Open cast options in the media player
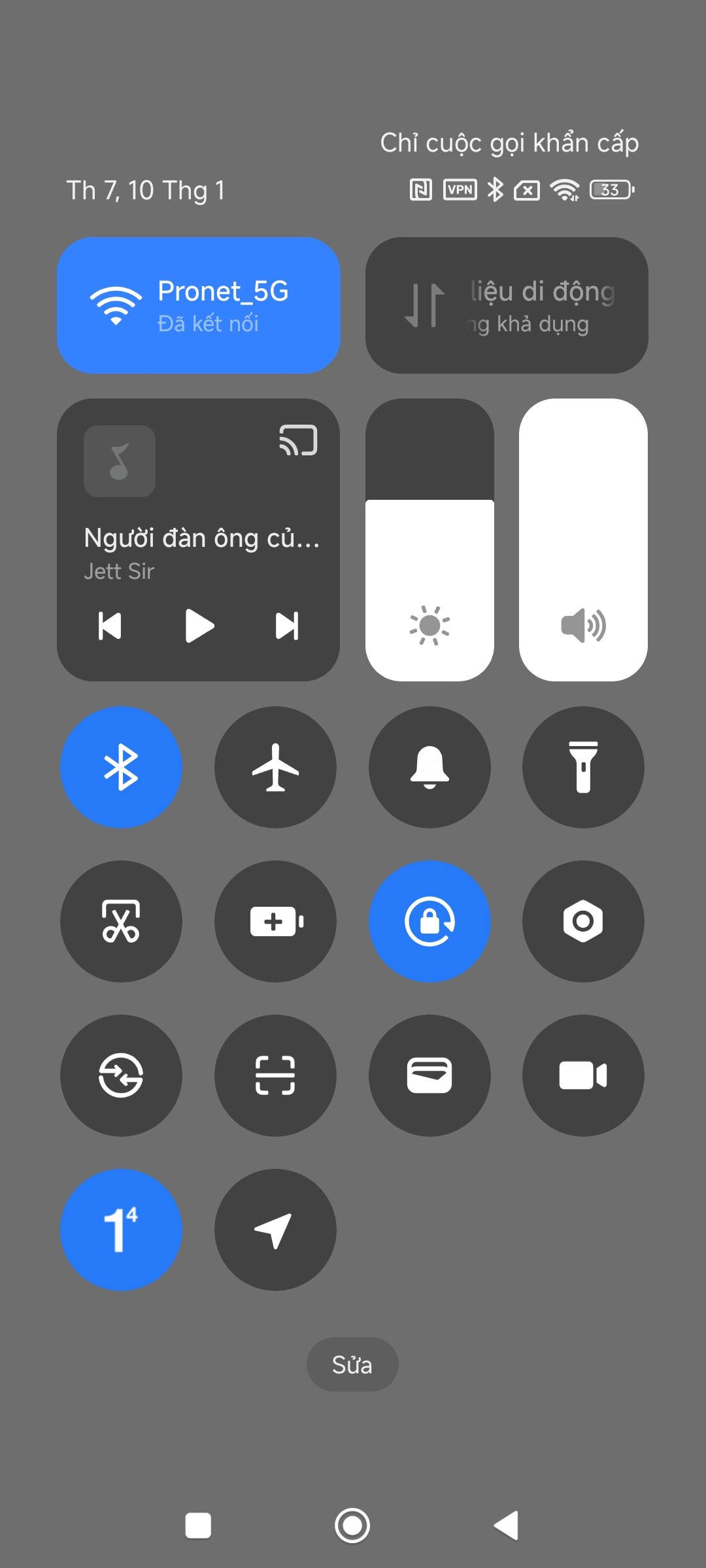The image size is (706, 1568). (x=298, y=440)
